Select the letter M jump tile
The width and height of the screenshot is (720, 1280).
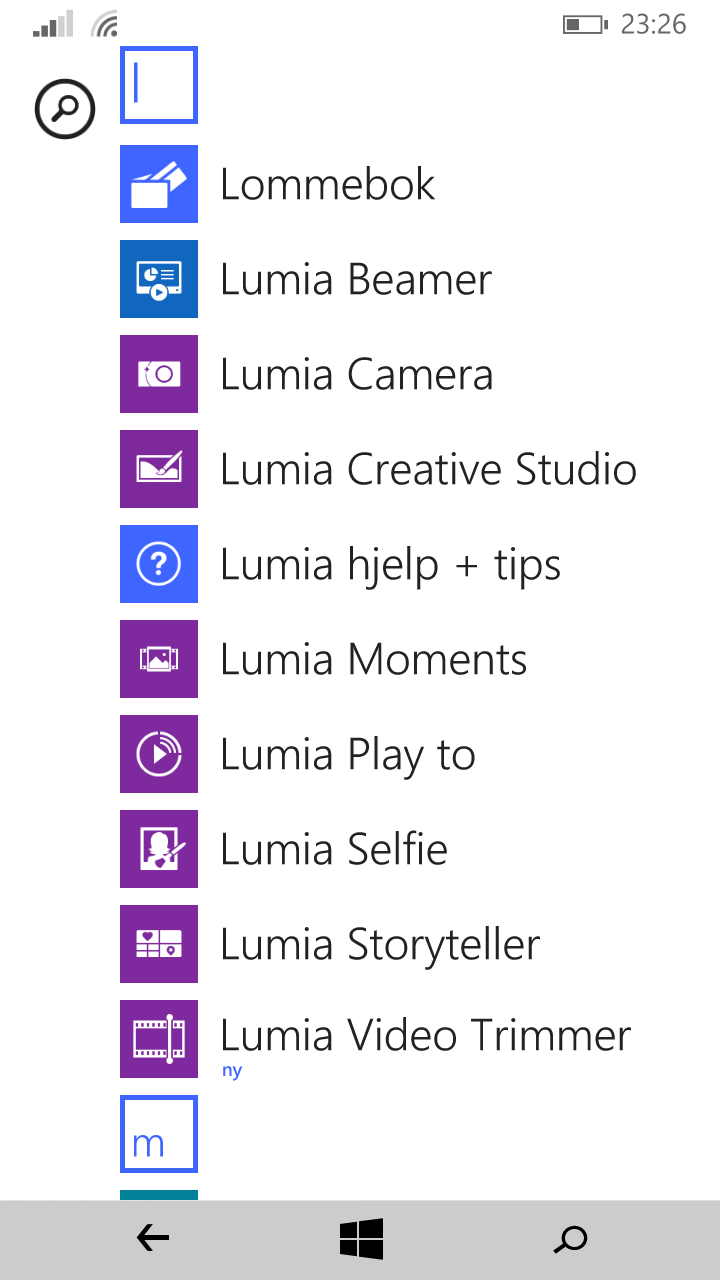[x=159, y=1134]
